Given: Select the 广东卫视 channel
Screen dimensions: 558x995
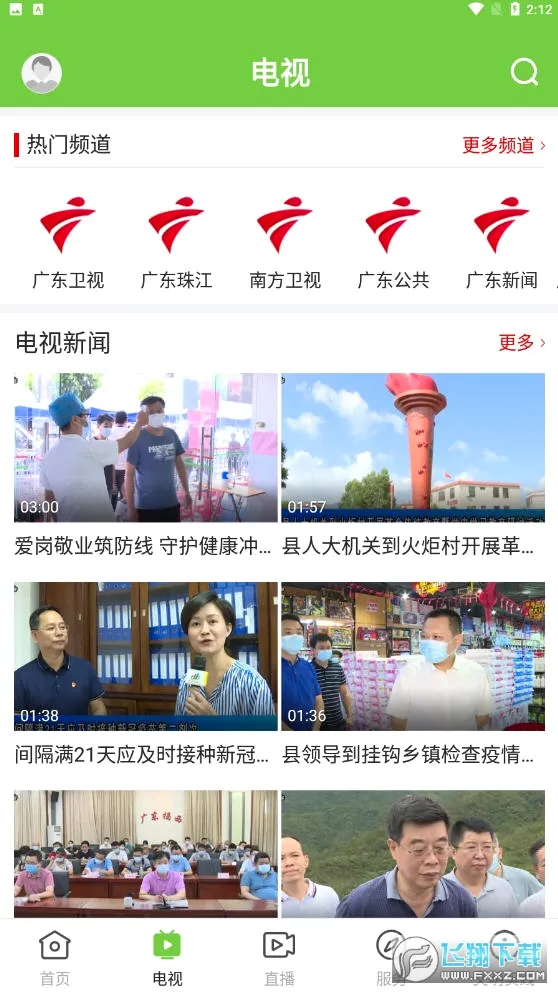Looking at the screenshot, I should tap(68, 243).
